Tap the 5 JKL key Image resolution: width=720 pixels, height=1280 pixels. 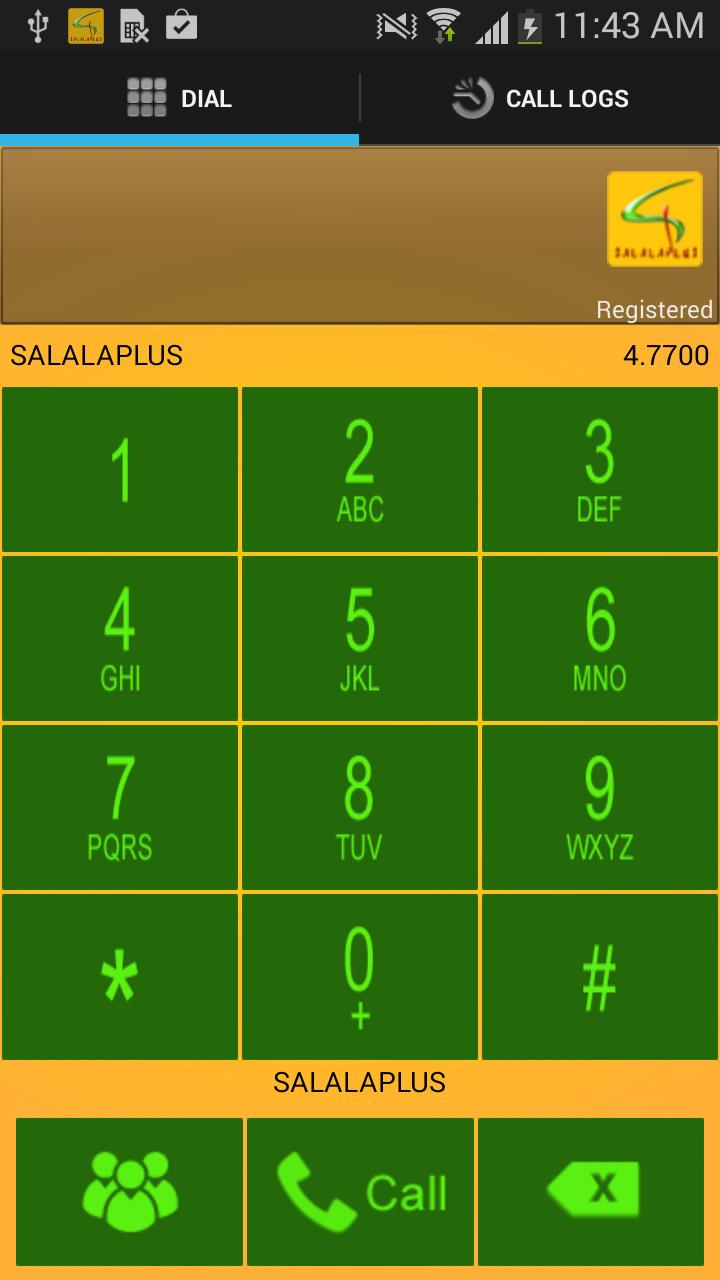360,638
